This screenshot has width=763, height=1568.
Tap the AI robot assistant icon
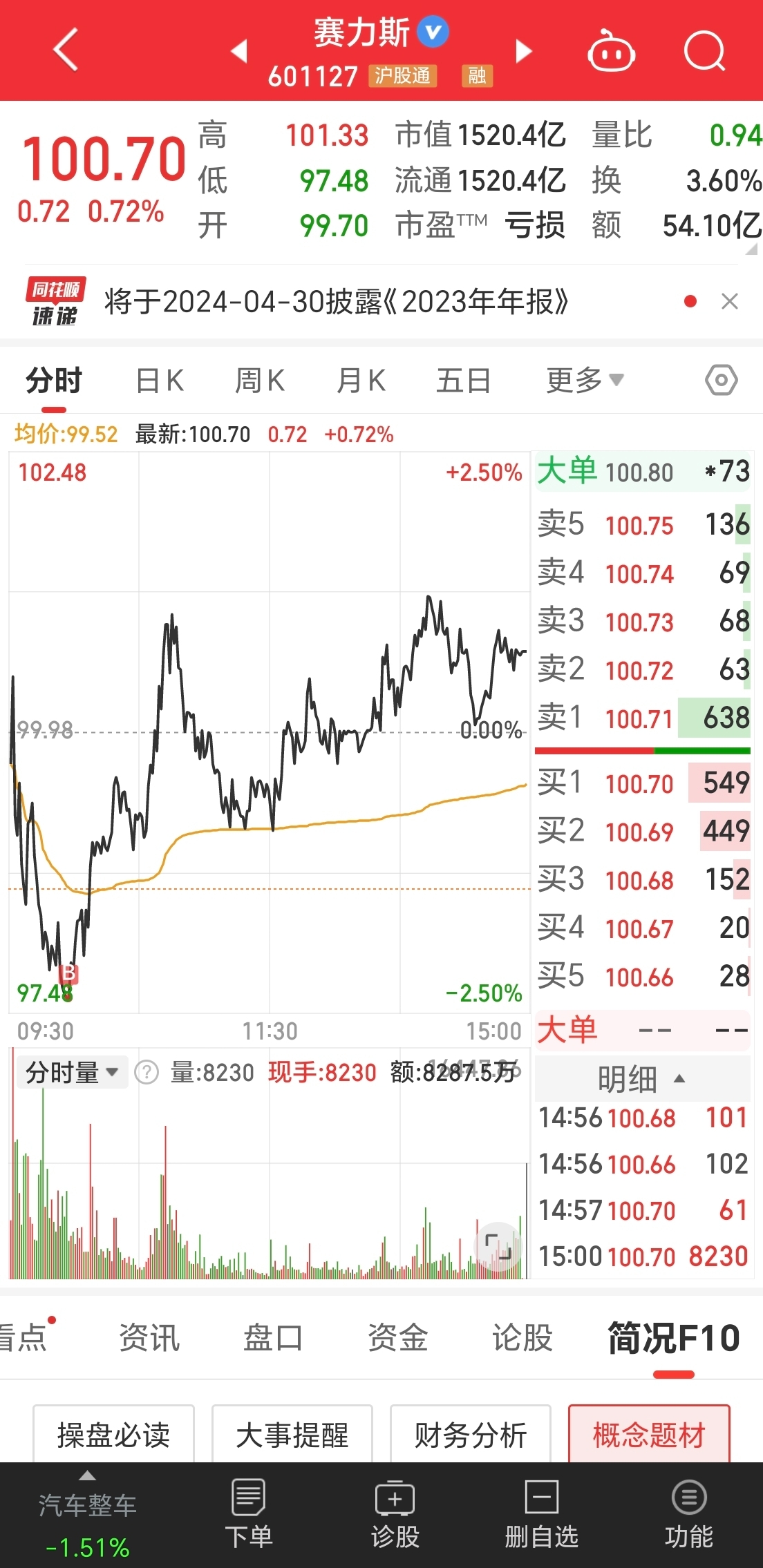(x=611, y=52)
